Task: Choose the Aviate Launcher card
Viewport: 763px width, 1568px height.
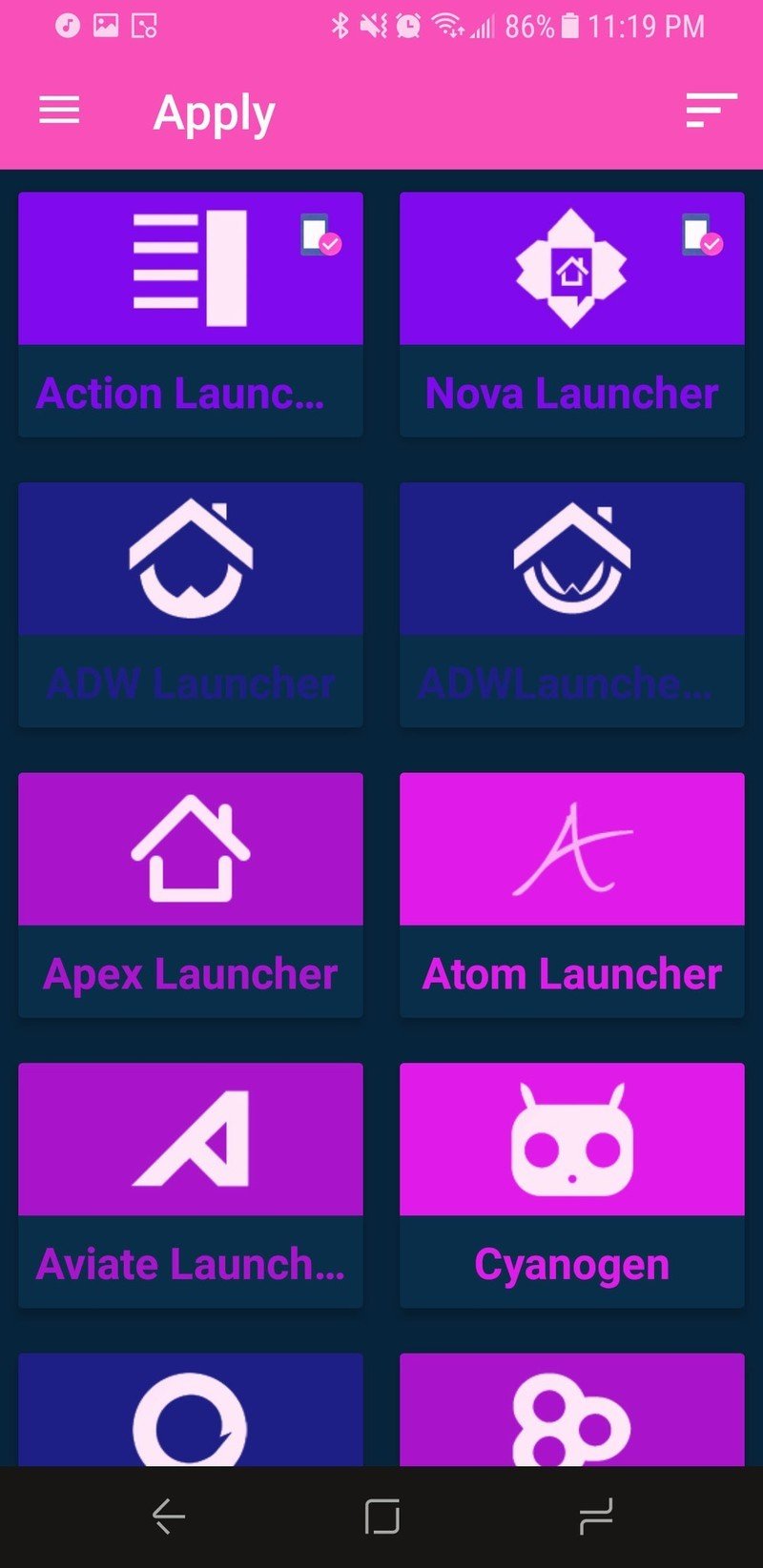Action: (191, 1184)
